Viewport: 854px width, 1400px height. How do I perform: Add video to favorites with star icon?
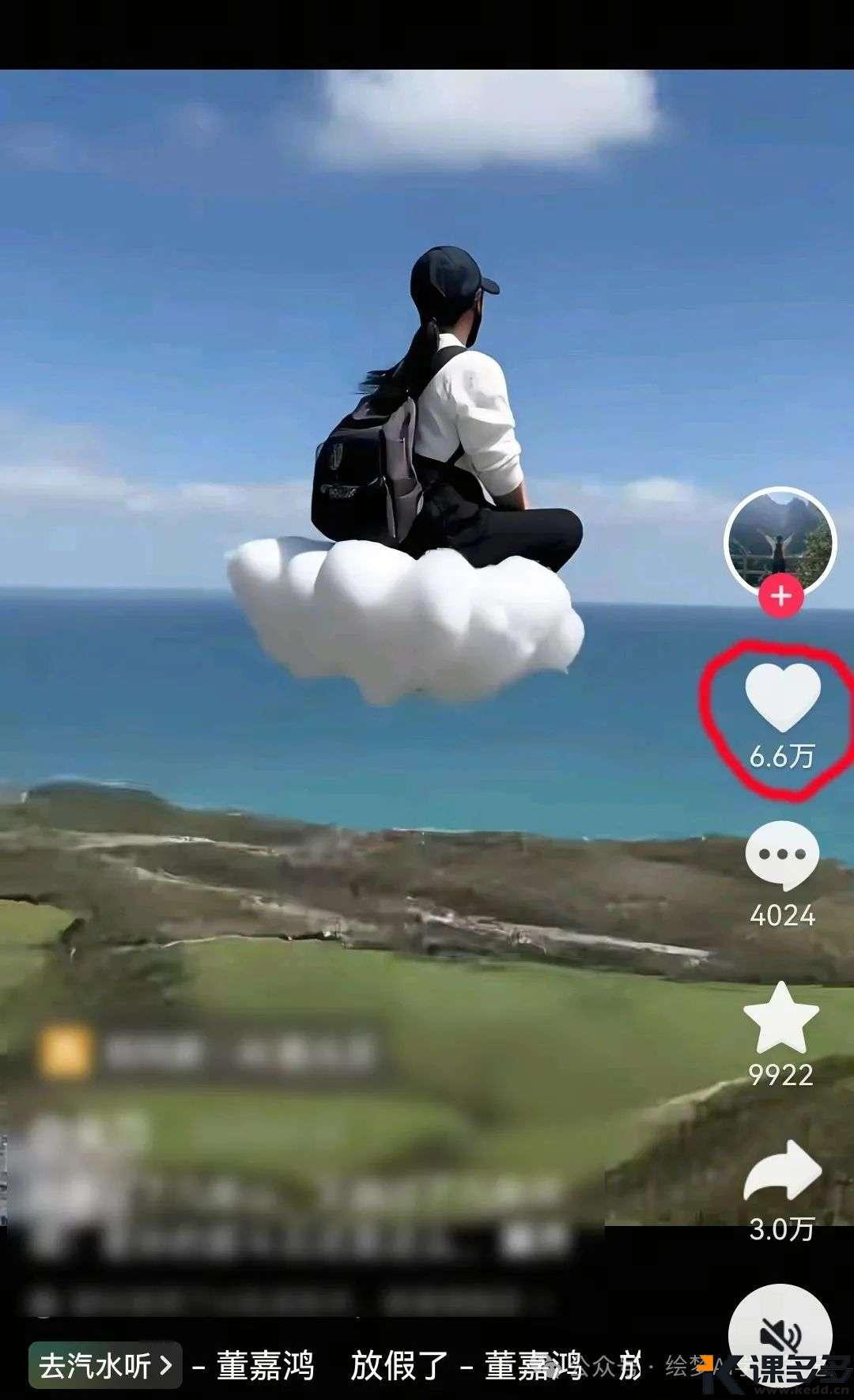[x=781, y=1018]
